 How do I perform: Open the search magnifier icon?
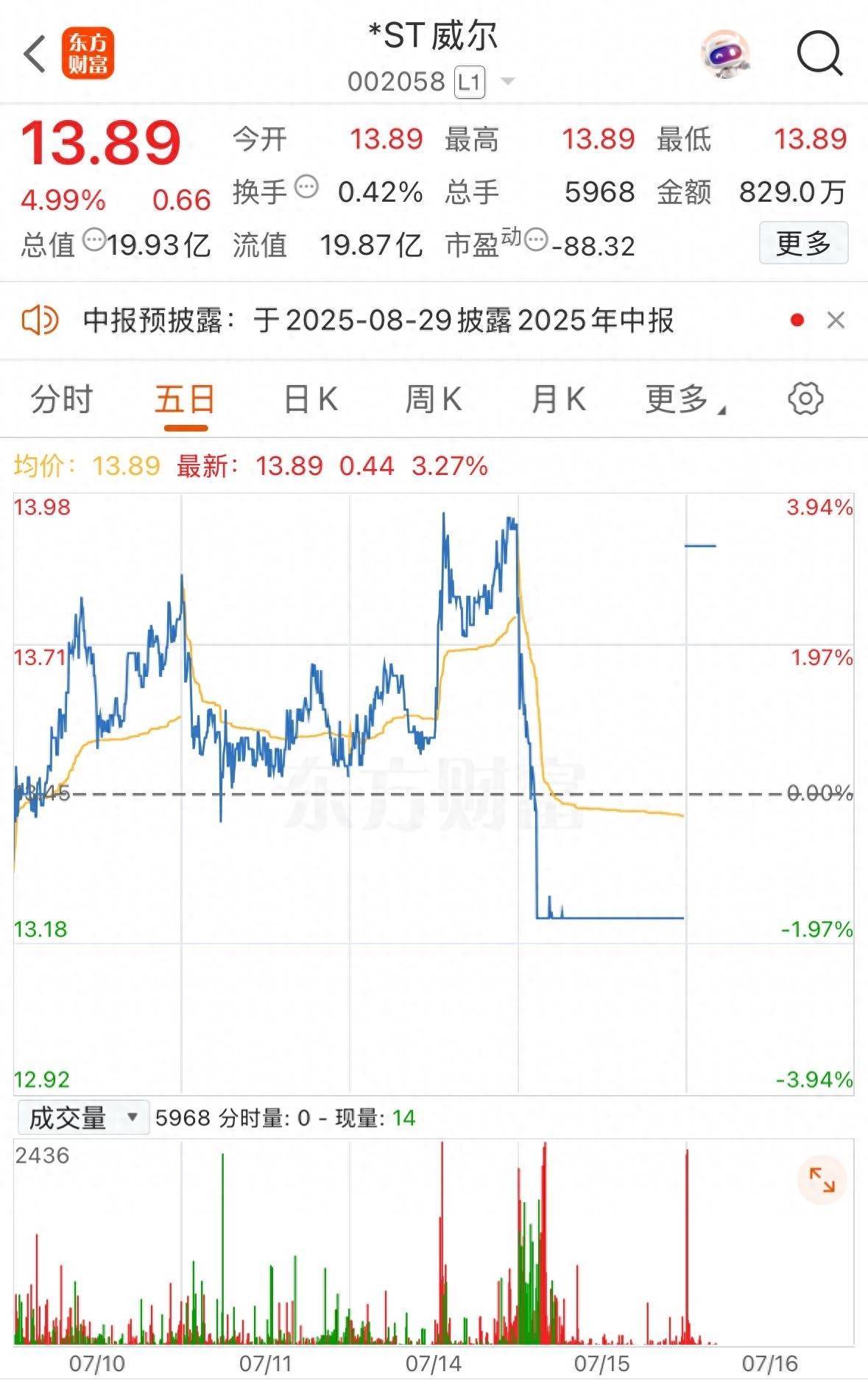point(819,54)
